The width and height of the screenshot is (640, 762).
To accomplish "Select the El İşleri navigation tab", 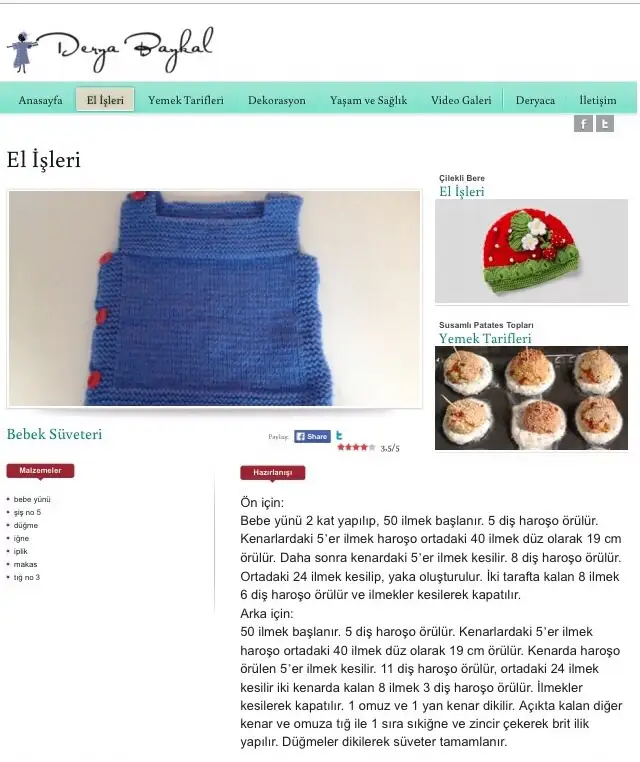I will pos(105,100).
